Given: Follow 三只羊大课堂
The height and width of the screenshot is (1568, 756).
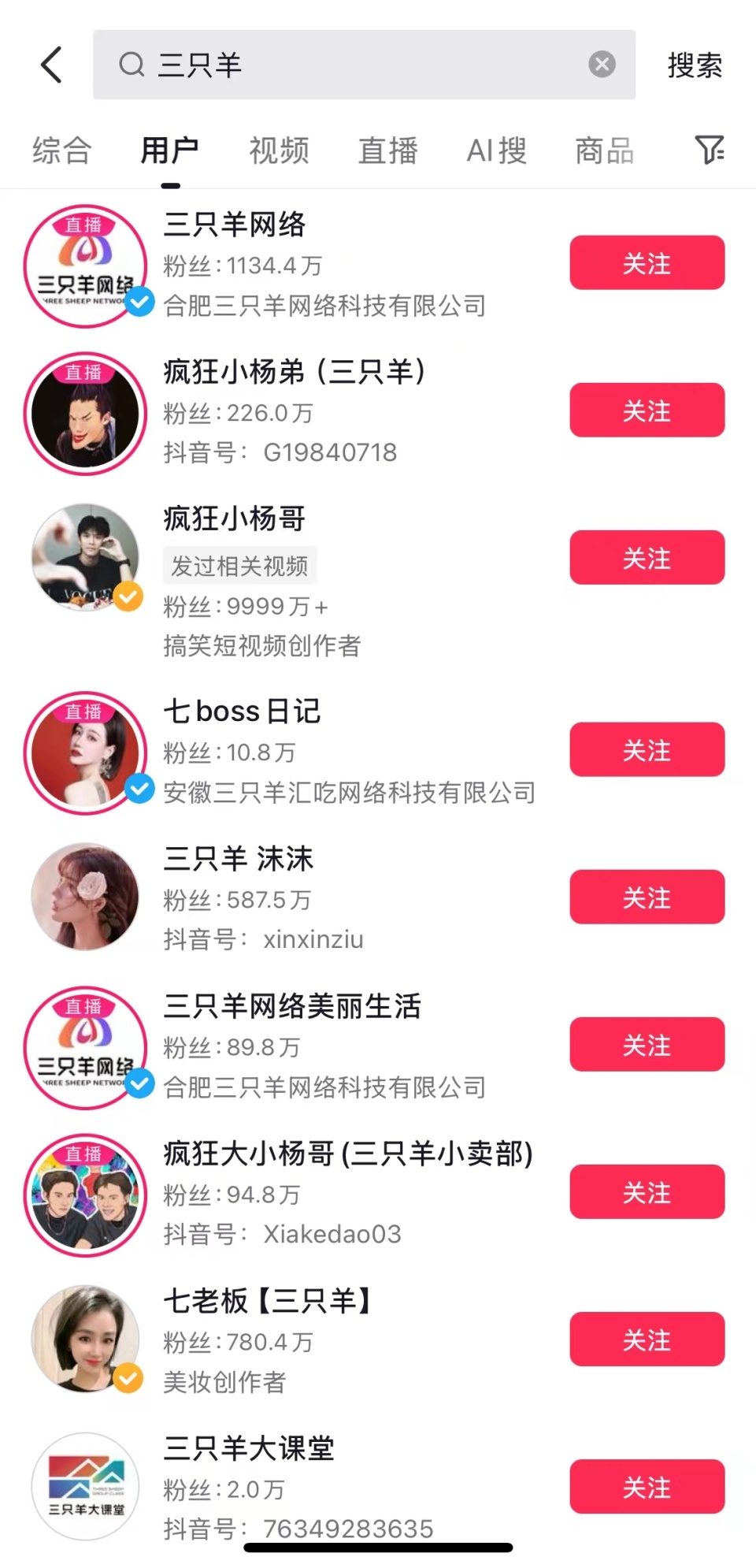Looking at the screenshot, I should (647, 1487).
